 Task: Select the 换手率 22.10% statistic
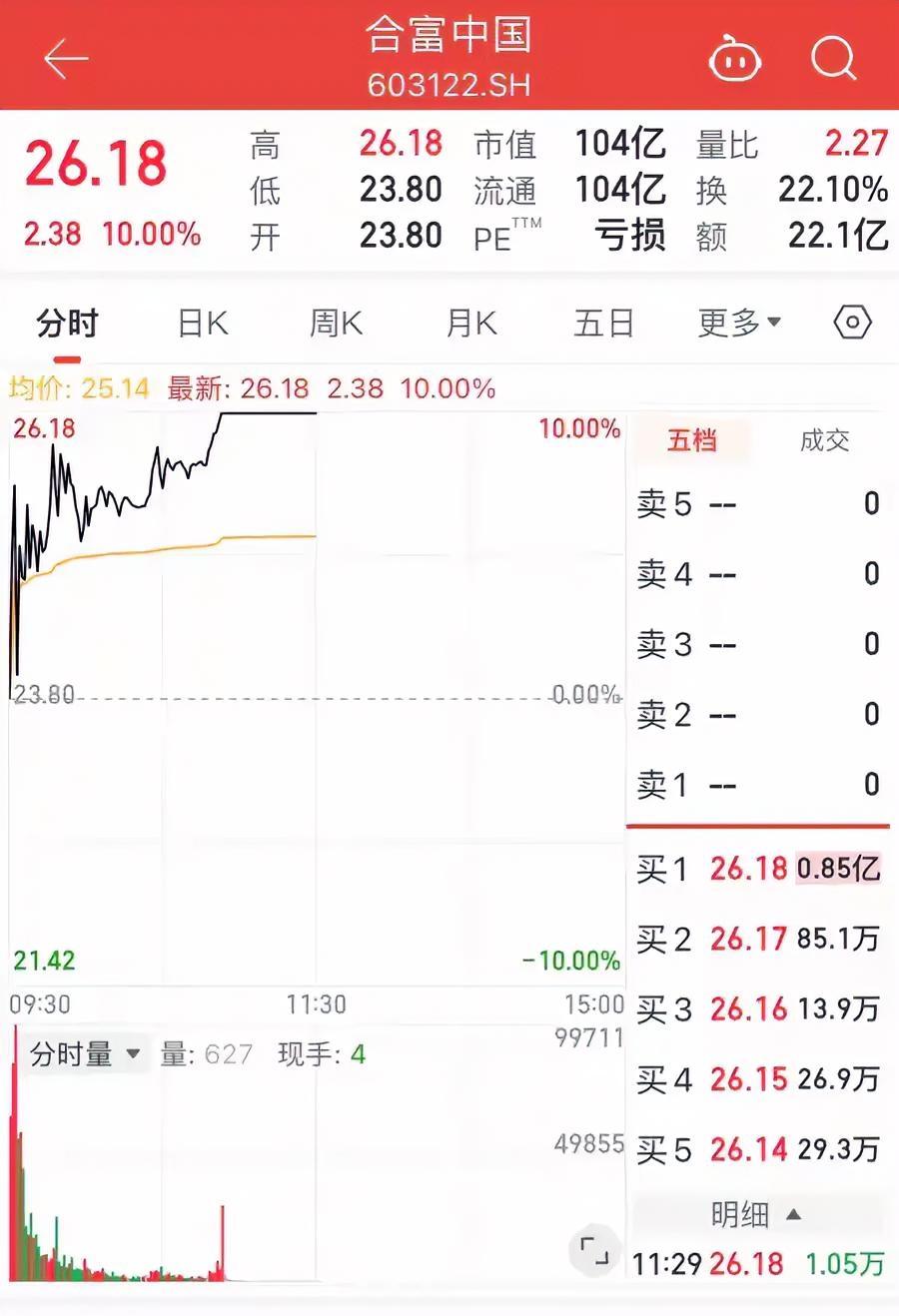[835, 190]
